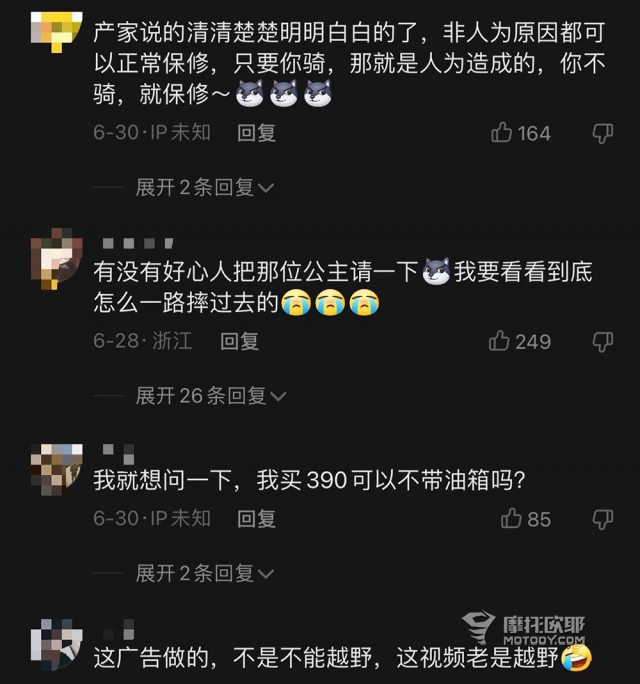Viewport: 640px width, 684px height.
Task: Open avatar of the 这广告做的 commenter
Action: point(56,643)
